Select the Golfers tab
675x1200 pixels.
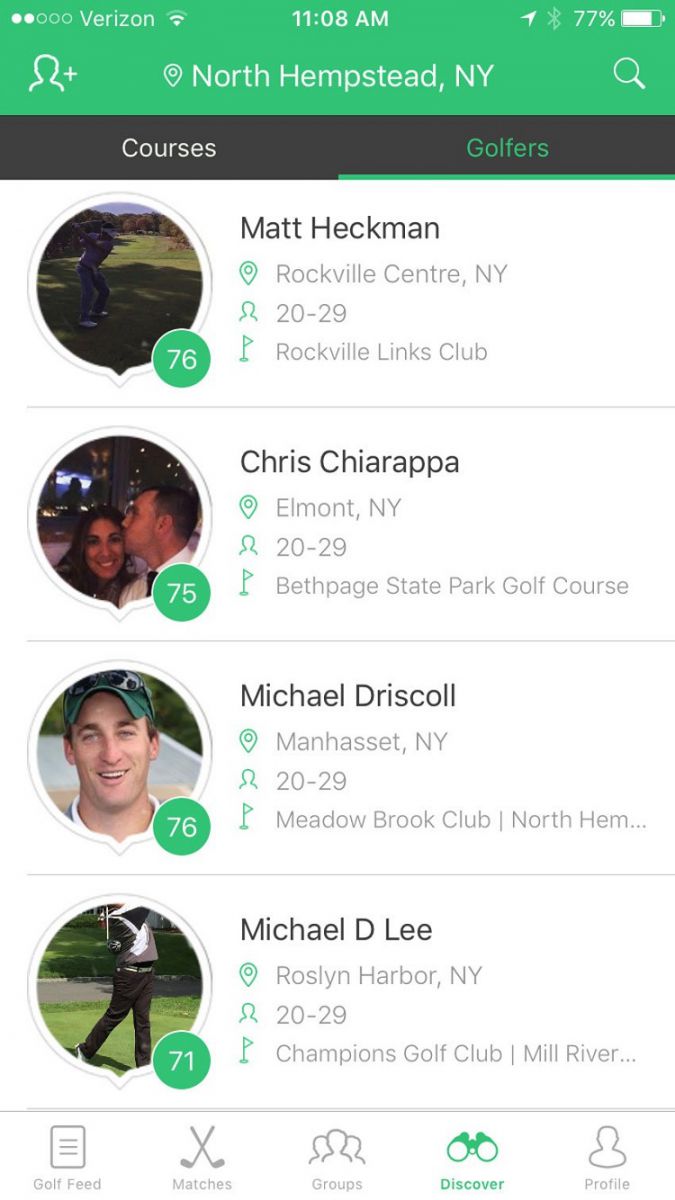click(507, 148)
